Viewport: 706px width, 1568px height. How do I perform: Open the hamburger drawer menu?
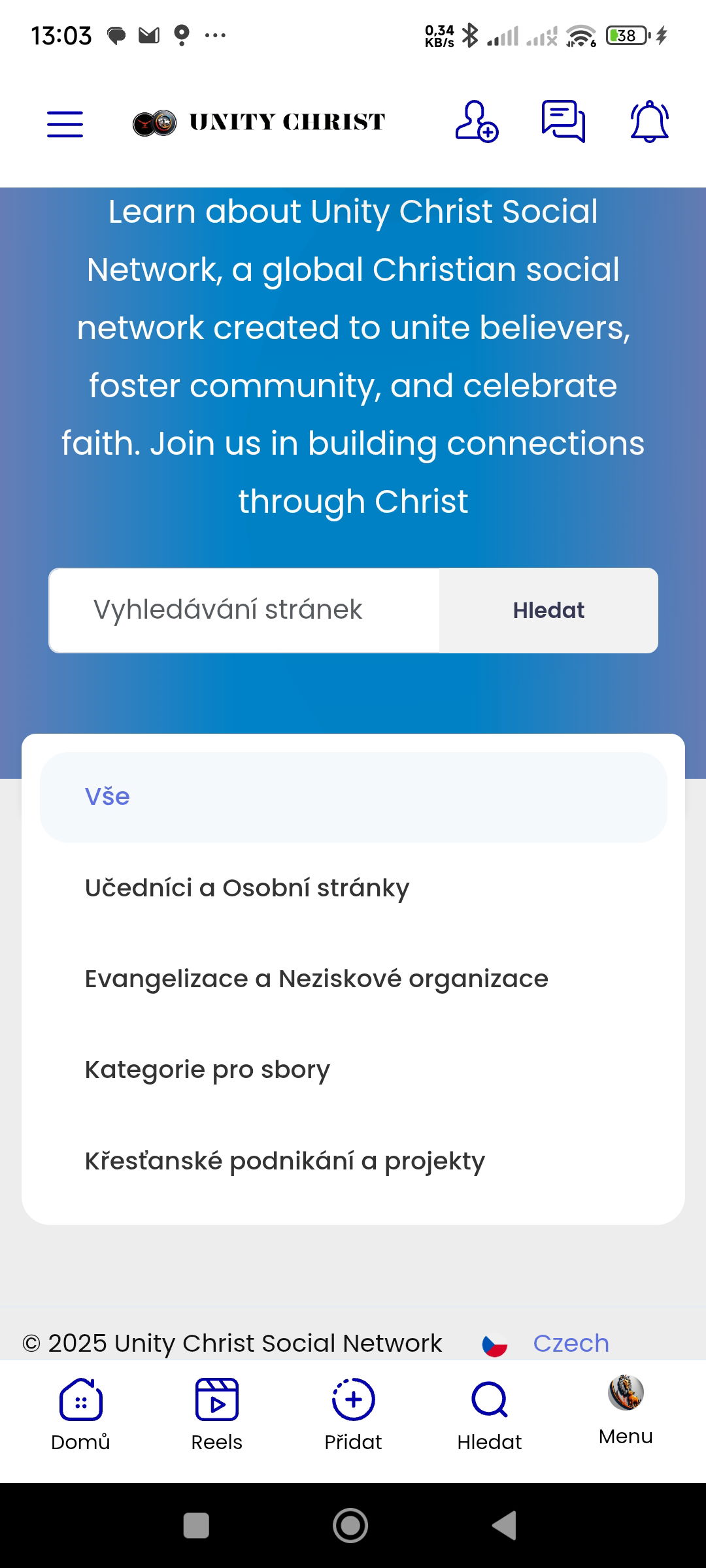[x=65, y=123]
